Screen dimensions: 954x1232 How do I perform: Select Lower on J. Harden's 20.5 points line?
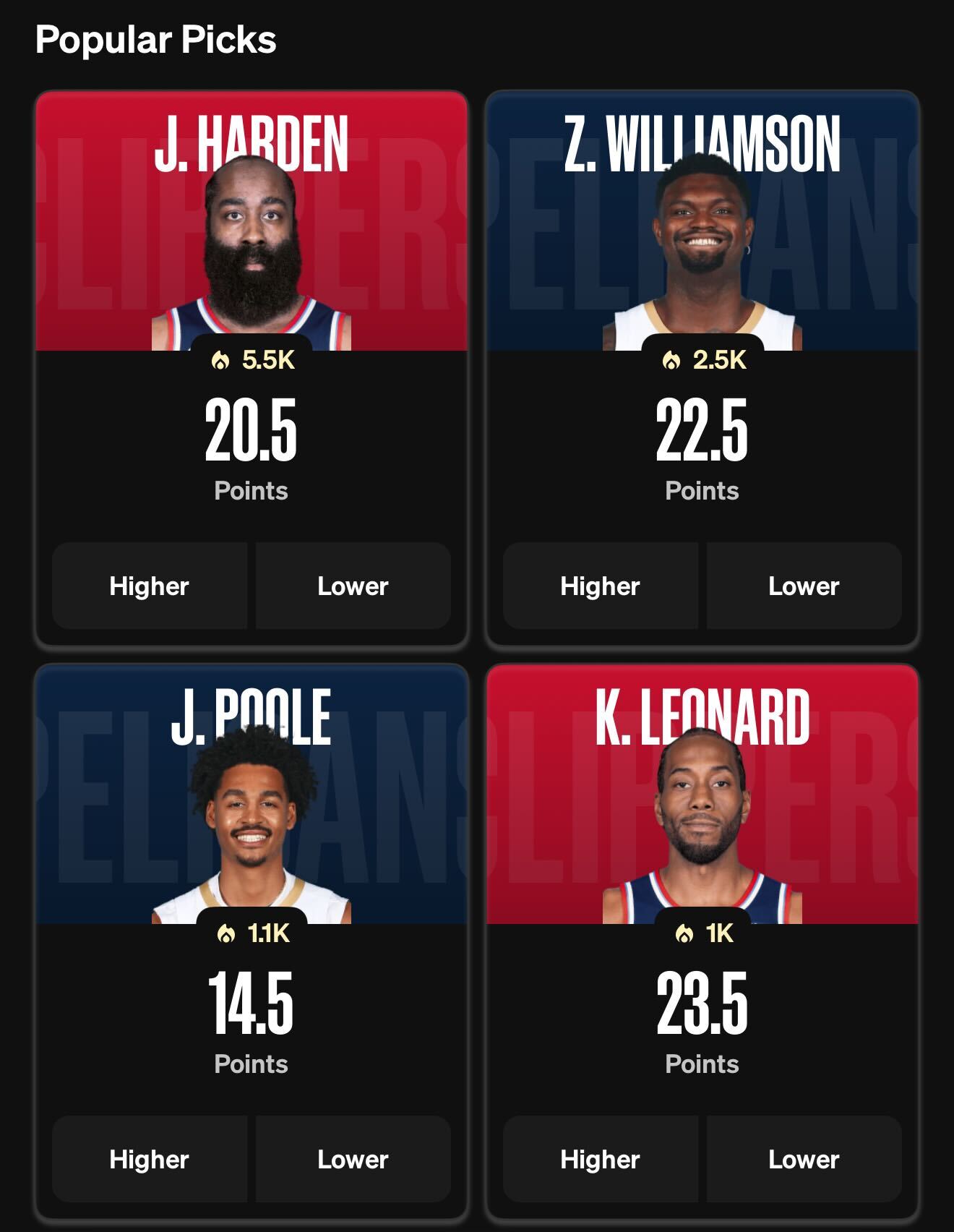click(x=352, y=586)
